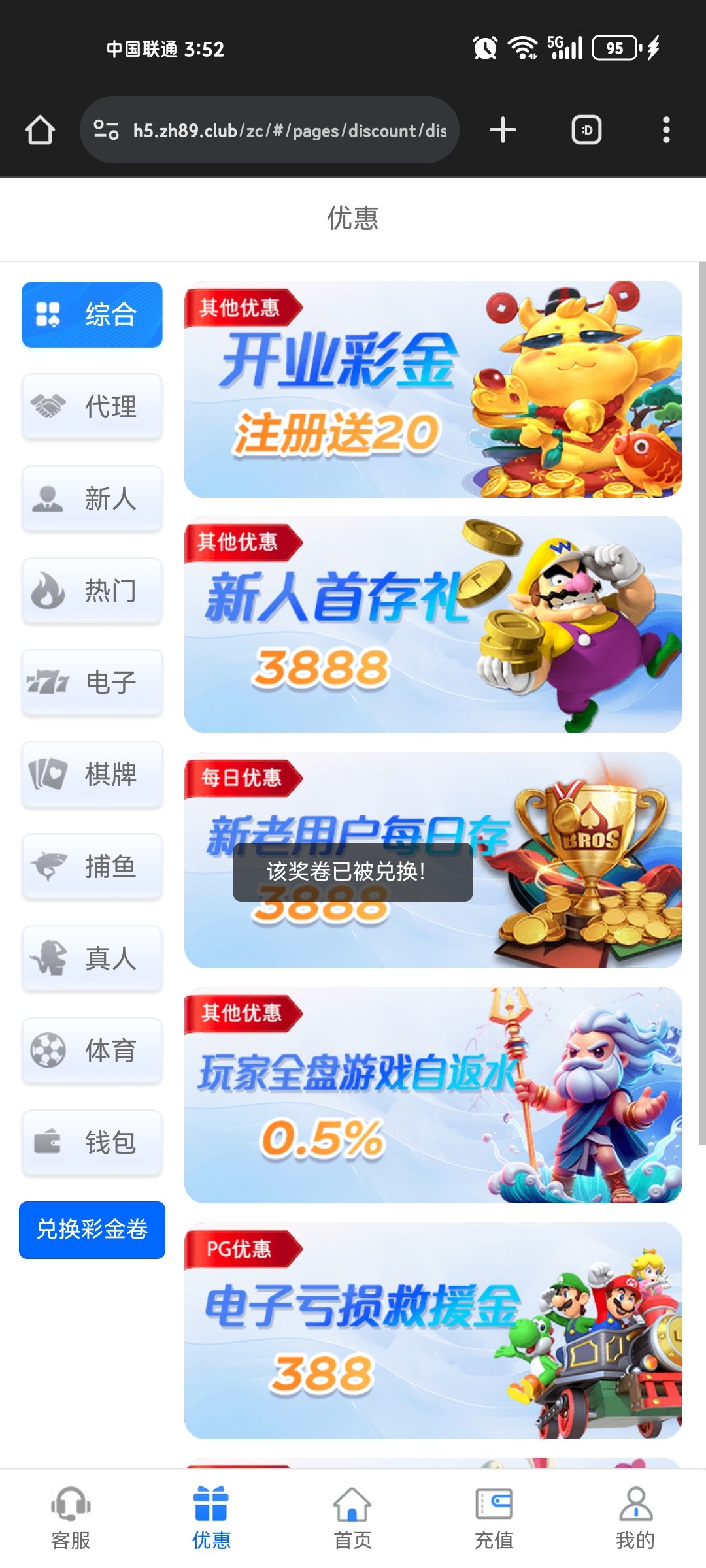Select the 钱包 category
Screen dimensions: 706x1568
pyautogui.click(x=92, y=1143)
